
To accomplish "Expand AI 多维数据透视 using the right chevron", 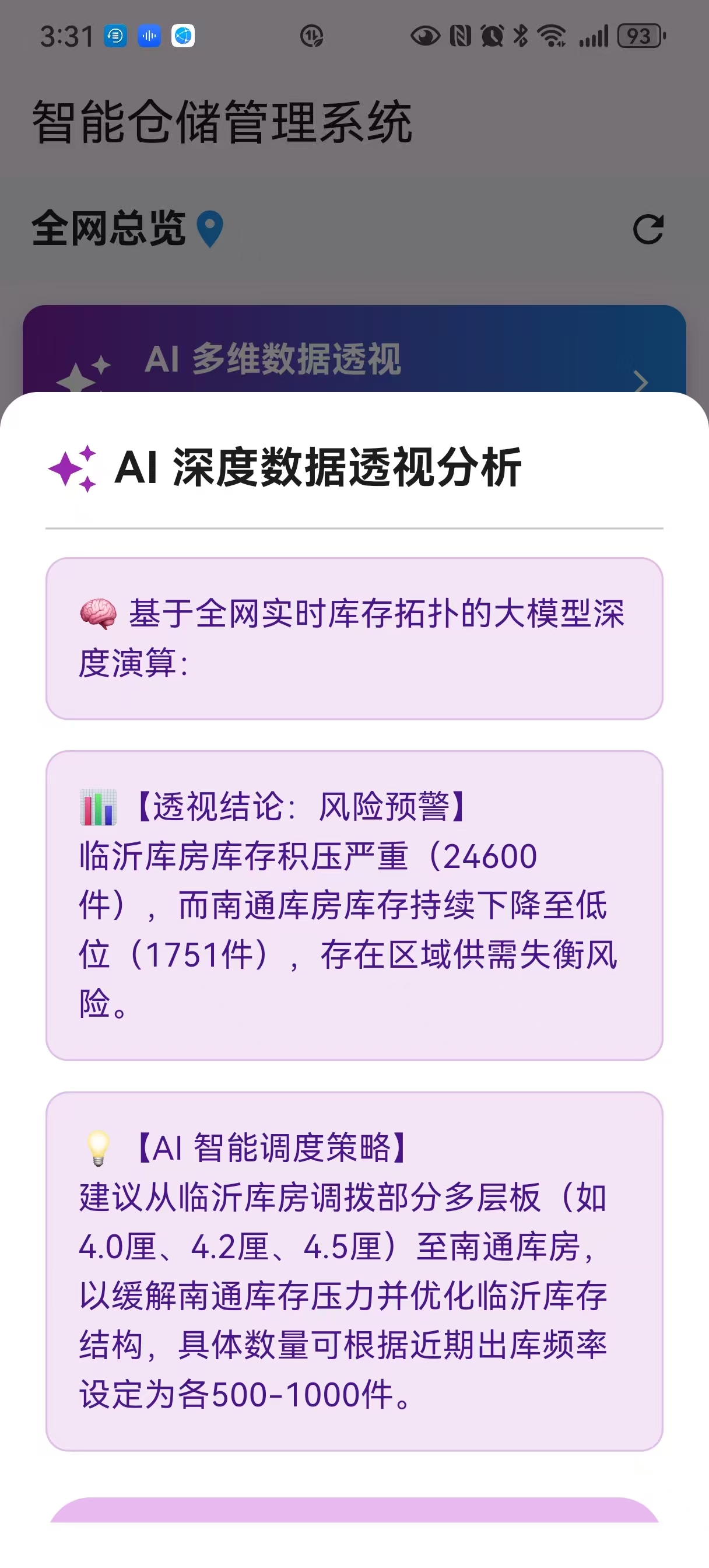I will [641, 380].
